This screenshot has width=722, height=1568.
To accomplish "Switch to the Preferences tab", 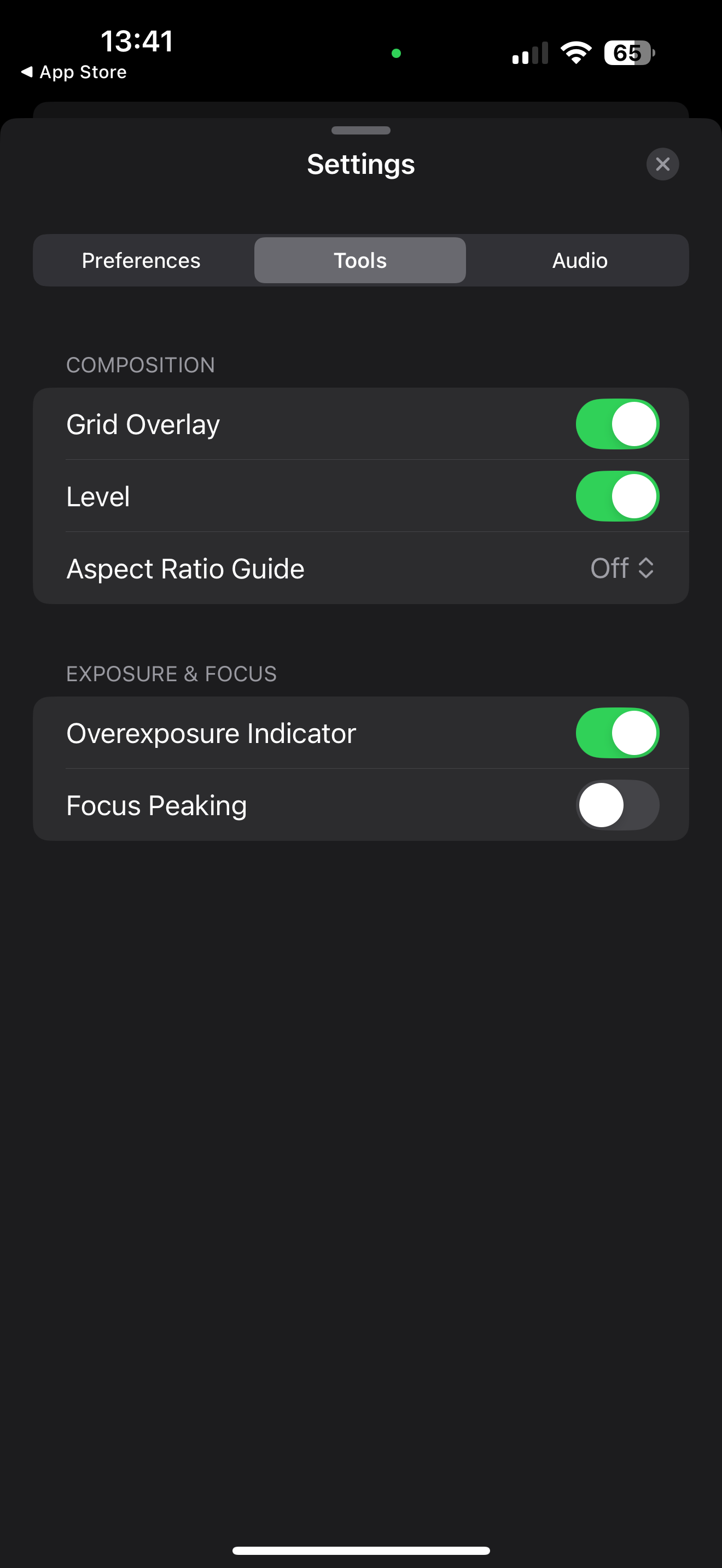I will pyautogui.click(x=141, y=261).
